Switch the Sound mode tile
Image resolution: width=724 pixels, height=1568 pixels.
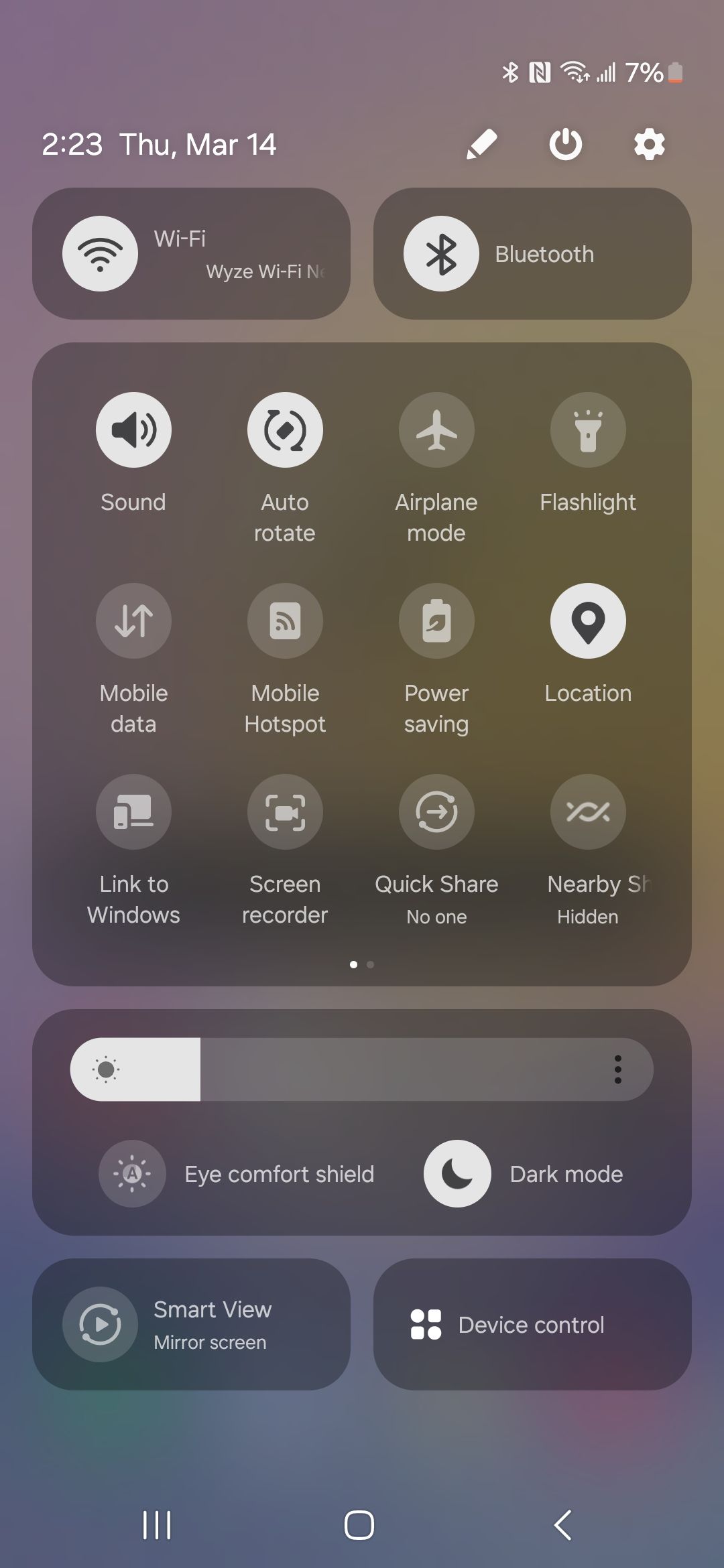click(x=133, y=430)
